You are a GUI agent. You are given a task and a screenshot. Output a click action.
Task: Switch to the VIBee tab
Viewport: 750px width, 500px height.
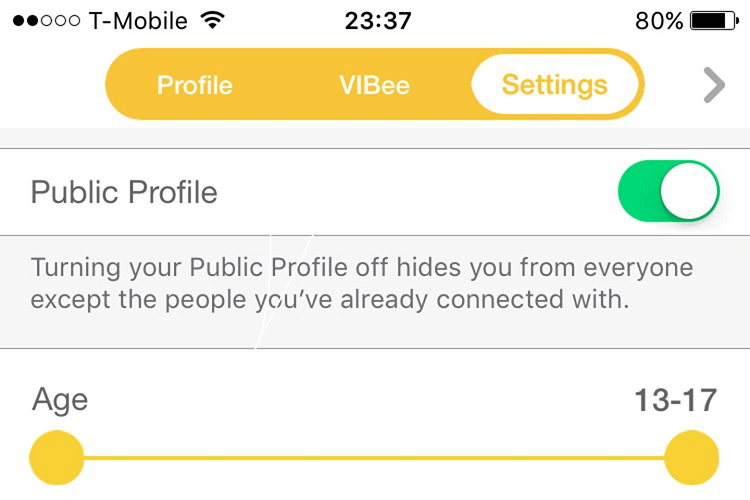[x=374, y=85]
